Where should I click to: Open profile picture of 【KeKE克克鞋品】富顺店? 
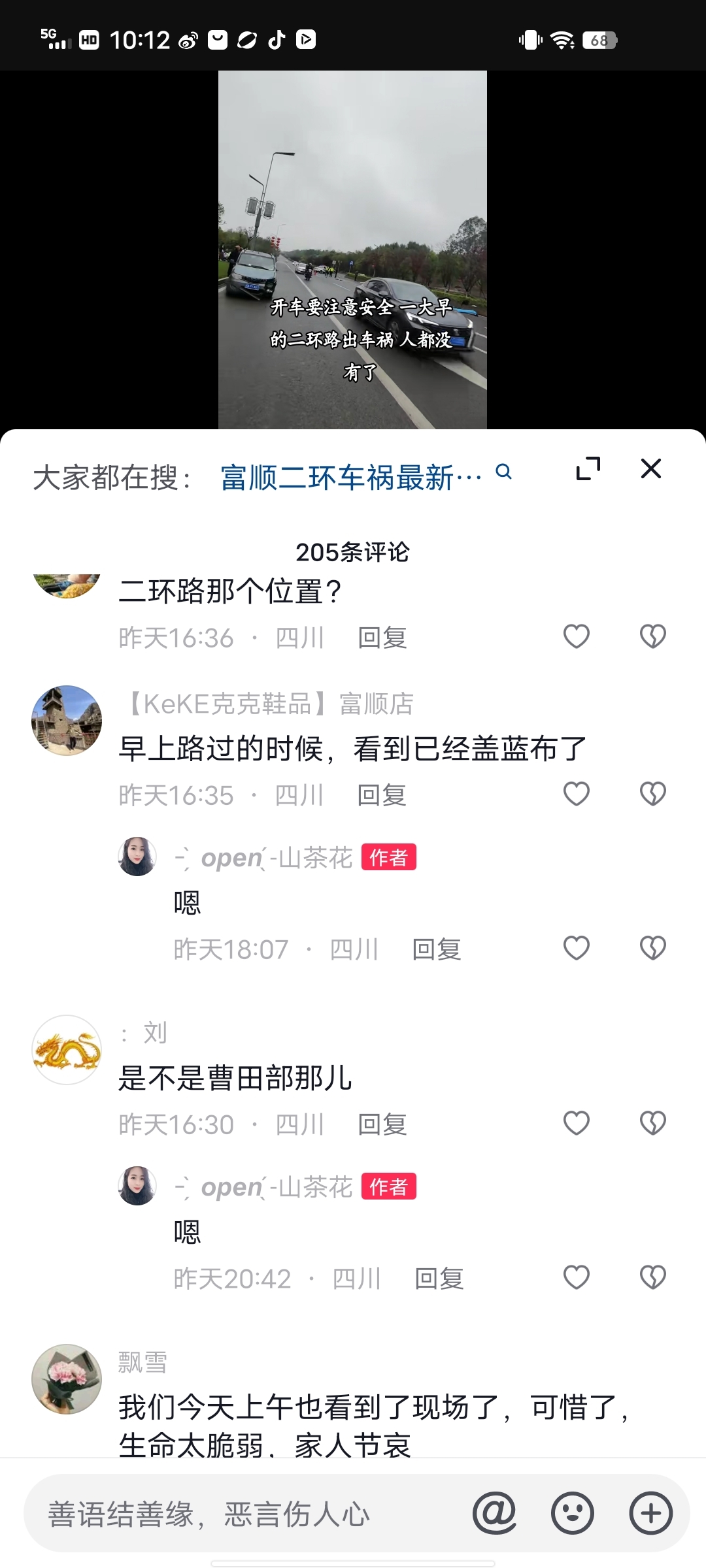67,721
